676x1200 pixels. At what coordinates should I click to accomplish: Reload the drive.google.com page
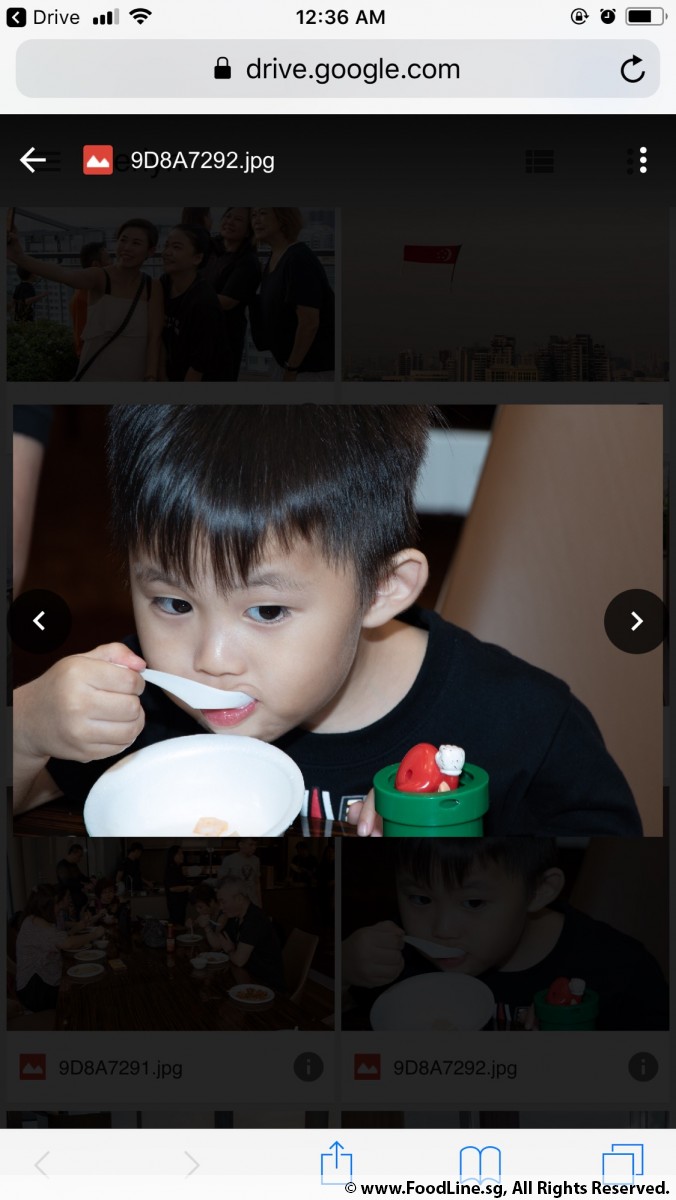pyautogui.click(x=632, y=69)
